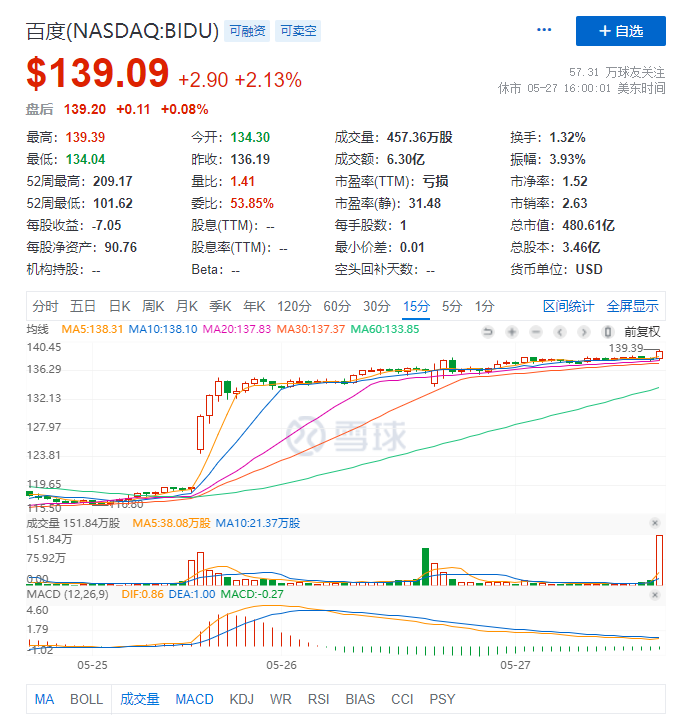
Task: Reset the chart with the undo arrow
Action: coord(488,332)
